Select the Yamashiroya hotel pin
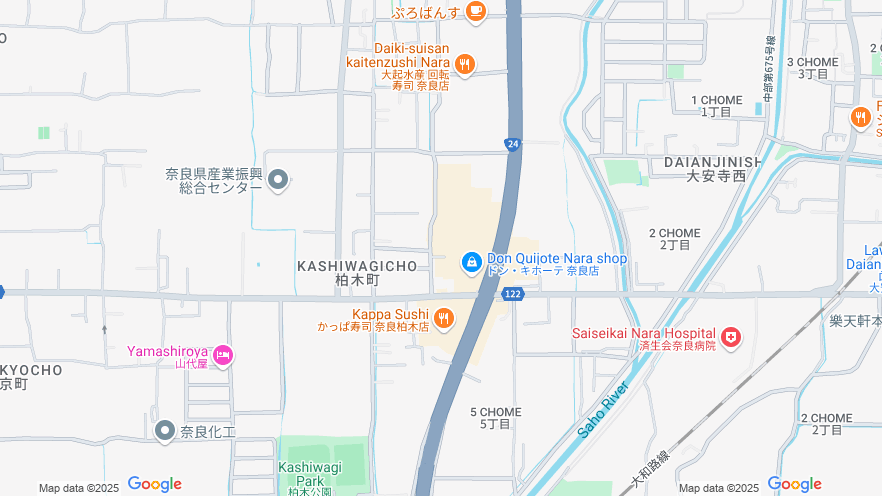Image resolution: width=882 pixels, height=496 pixels. [223, 355]
